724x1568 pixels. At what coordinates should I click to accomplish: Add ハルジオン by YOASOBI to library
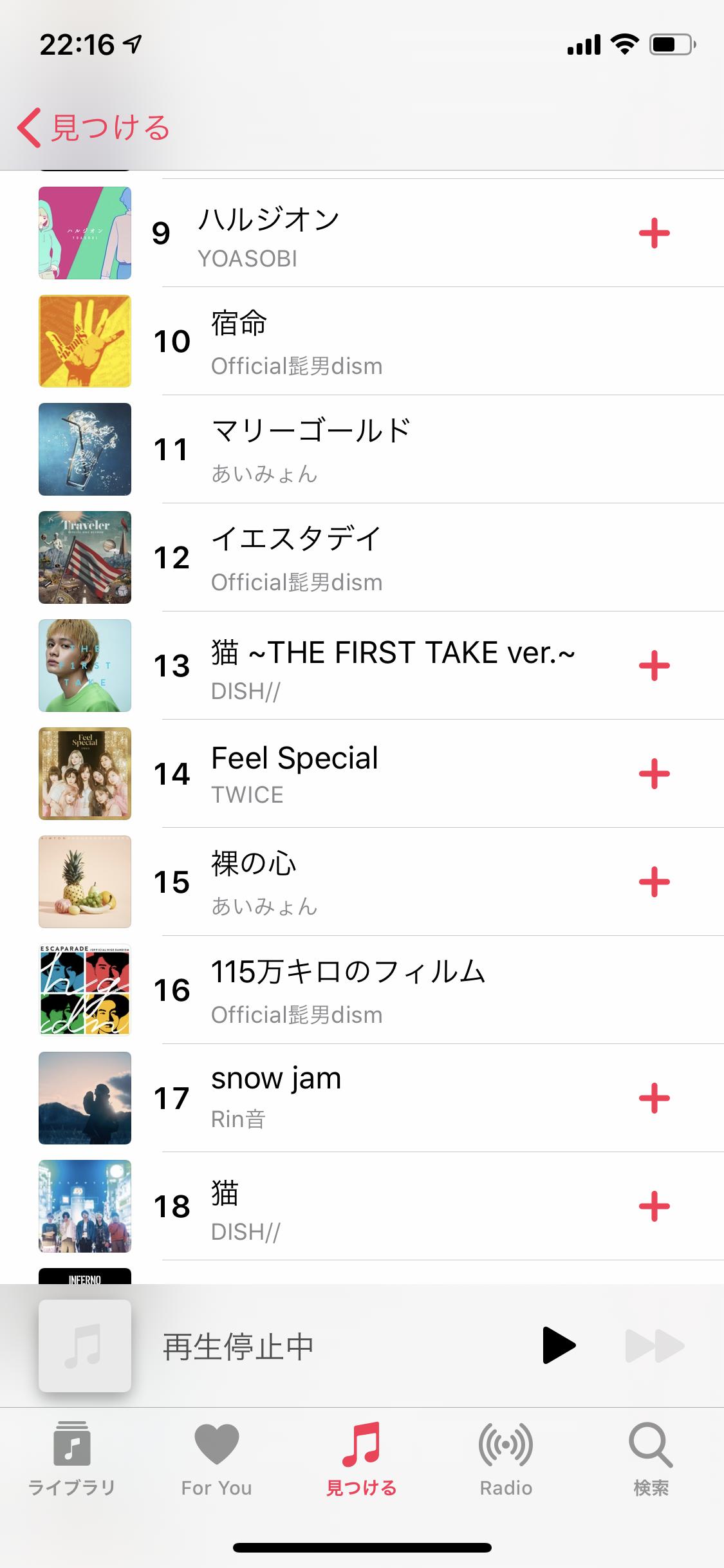[x=654, y=233]
